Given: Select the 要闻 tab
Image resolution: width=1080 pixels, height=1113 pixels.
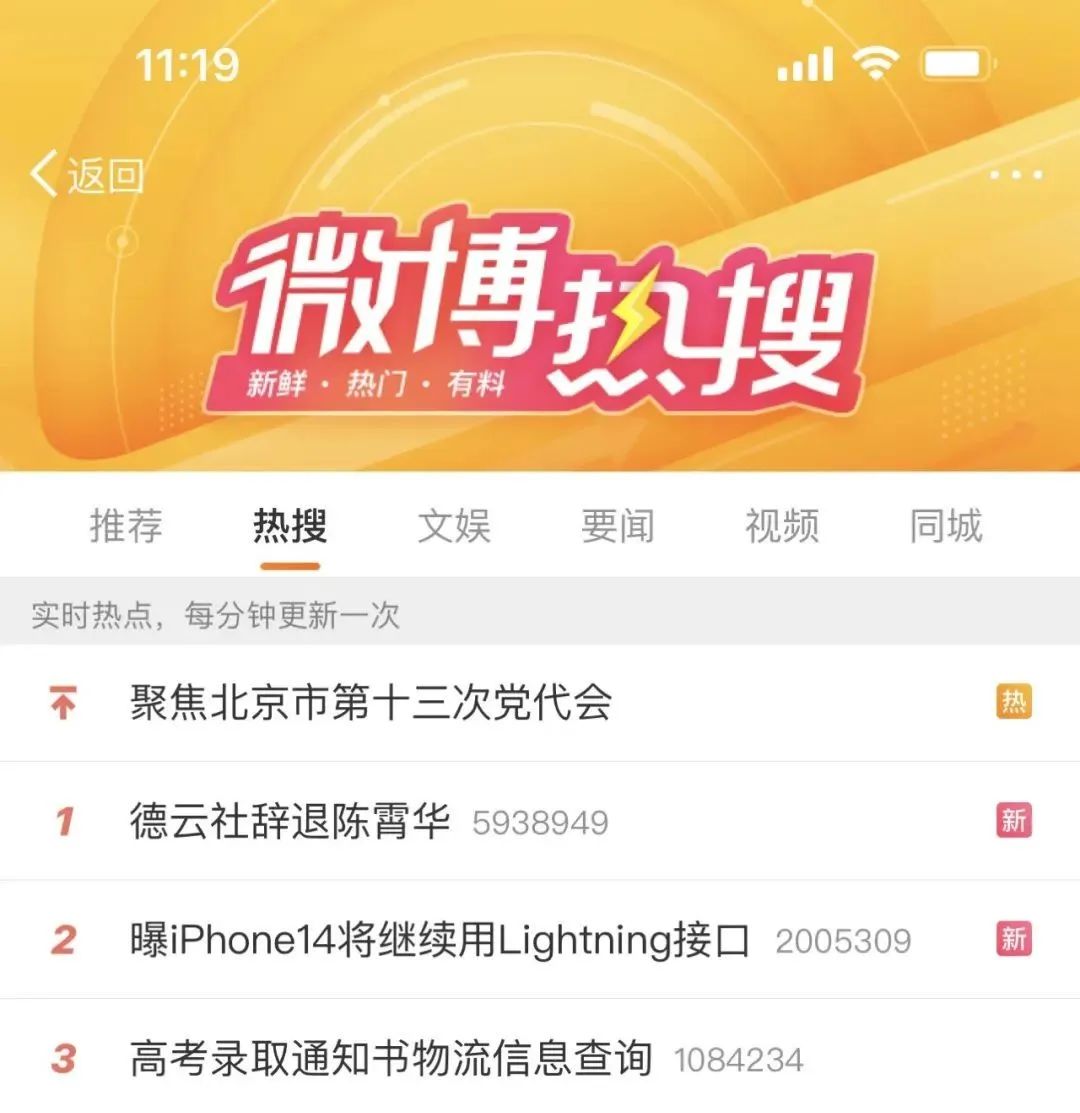Looking at the screenshot, I should 618,526.
